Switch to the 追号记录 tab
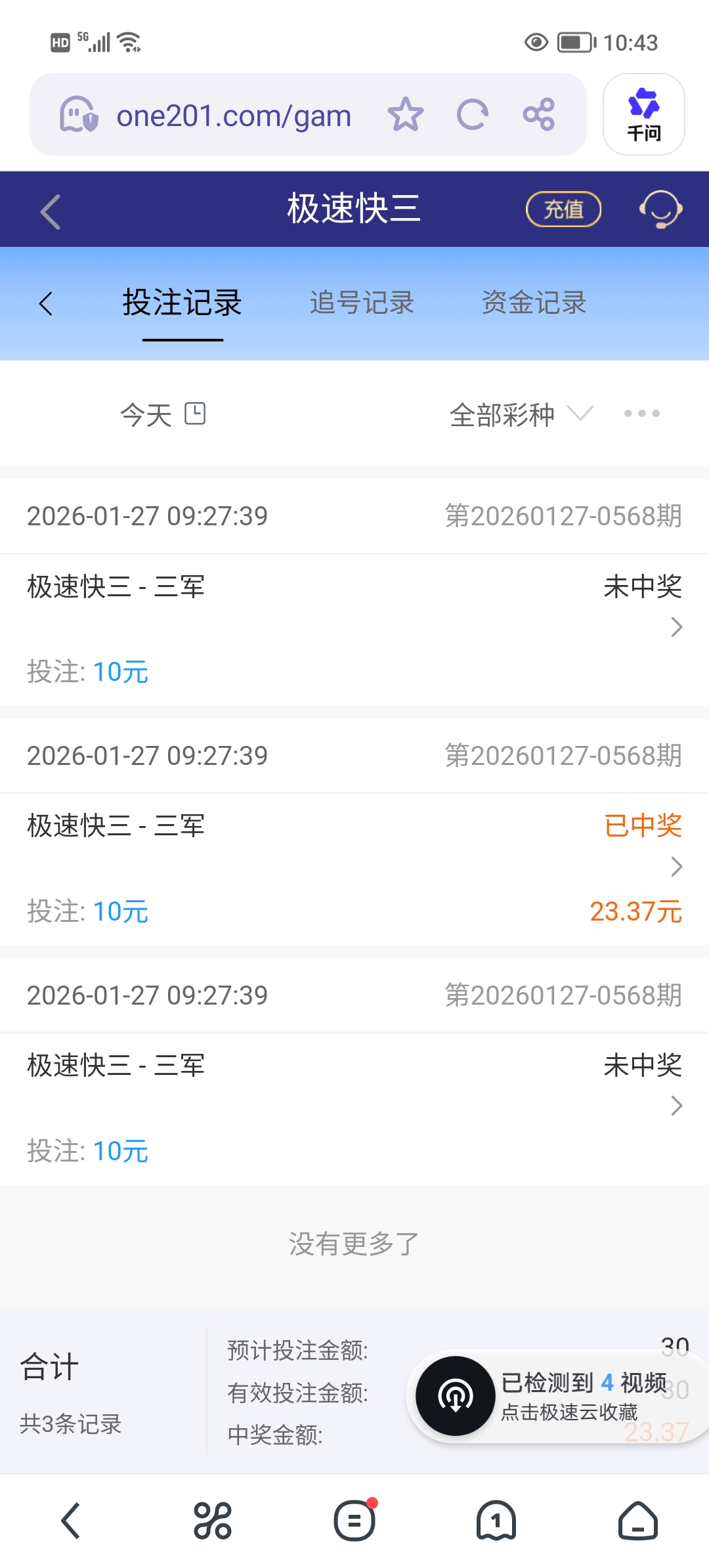 point(362,303)
